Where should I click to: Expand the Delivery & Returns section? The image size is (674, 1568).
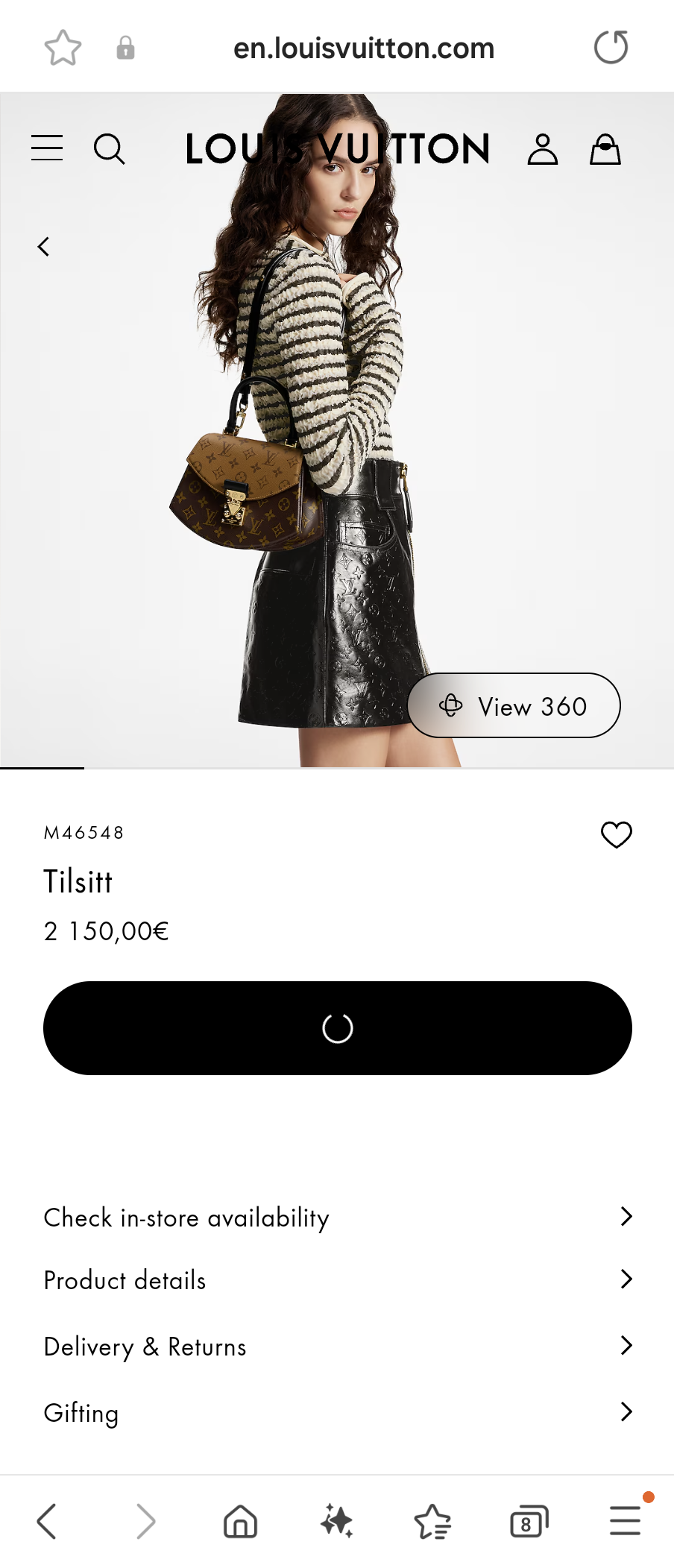click(x=337, y=1347)
